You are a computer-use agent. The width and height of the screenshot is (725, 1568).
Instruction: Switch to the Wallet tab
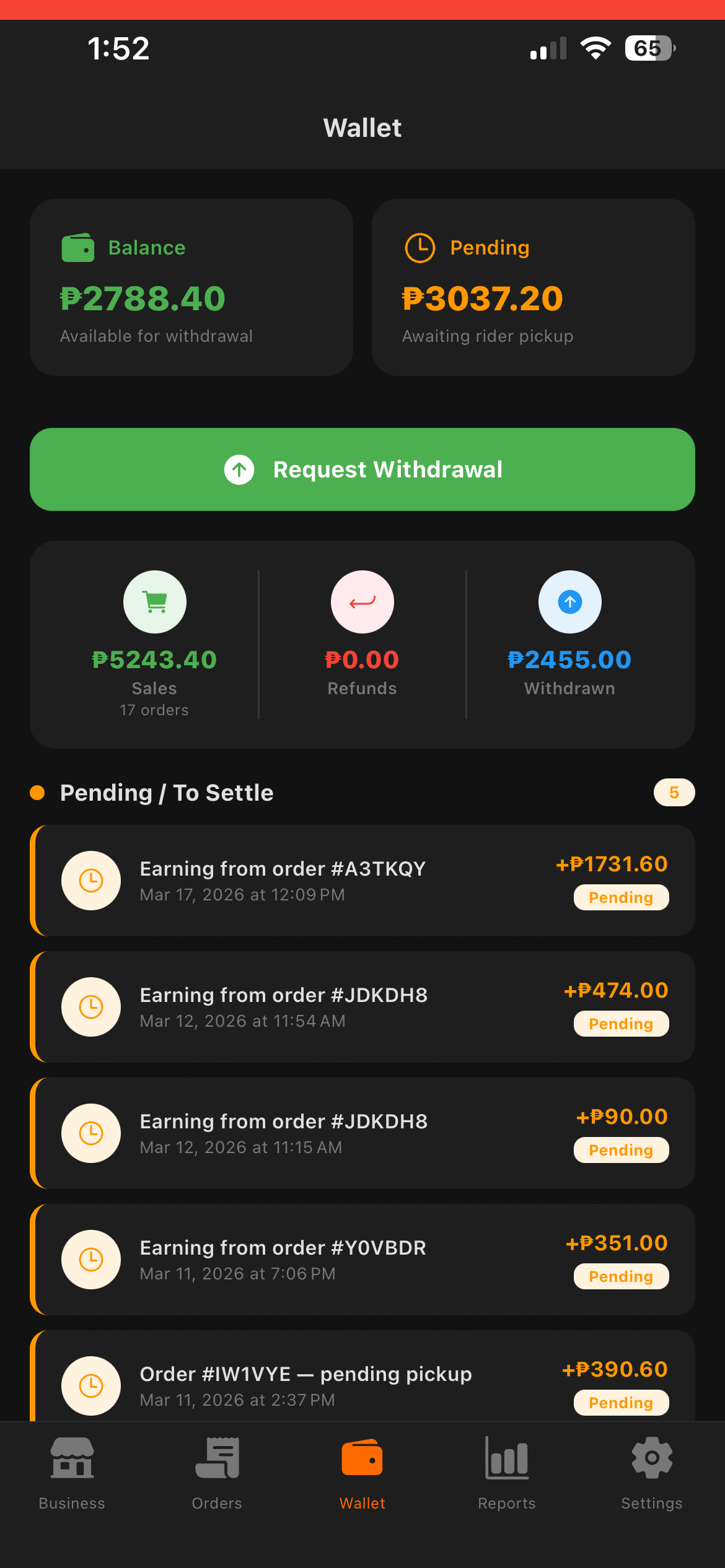(362, 1474)
